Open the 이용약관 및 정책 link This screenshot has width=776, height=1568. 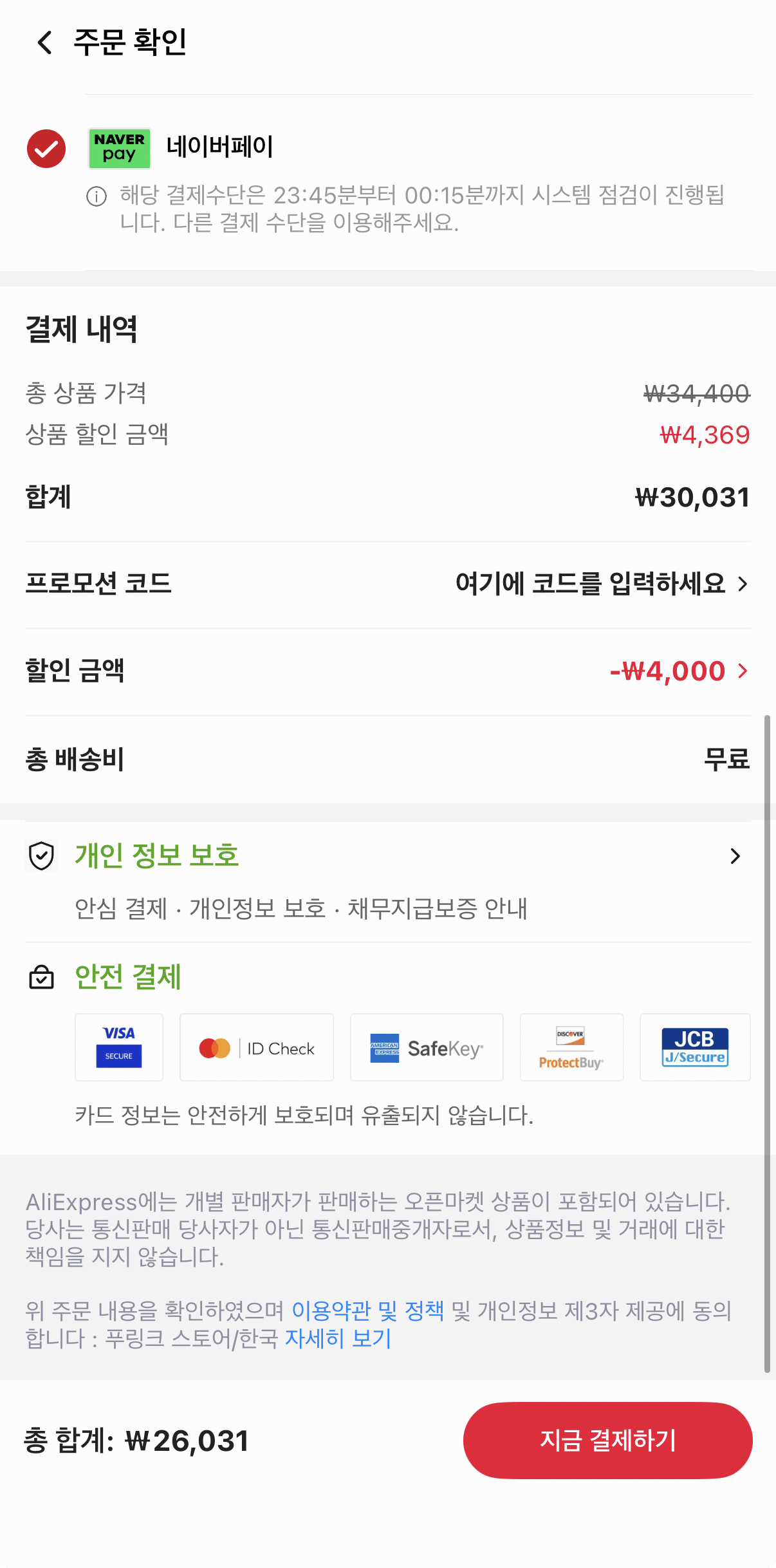(369, 1311)
